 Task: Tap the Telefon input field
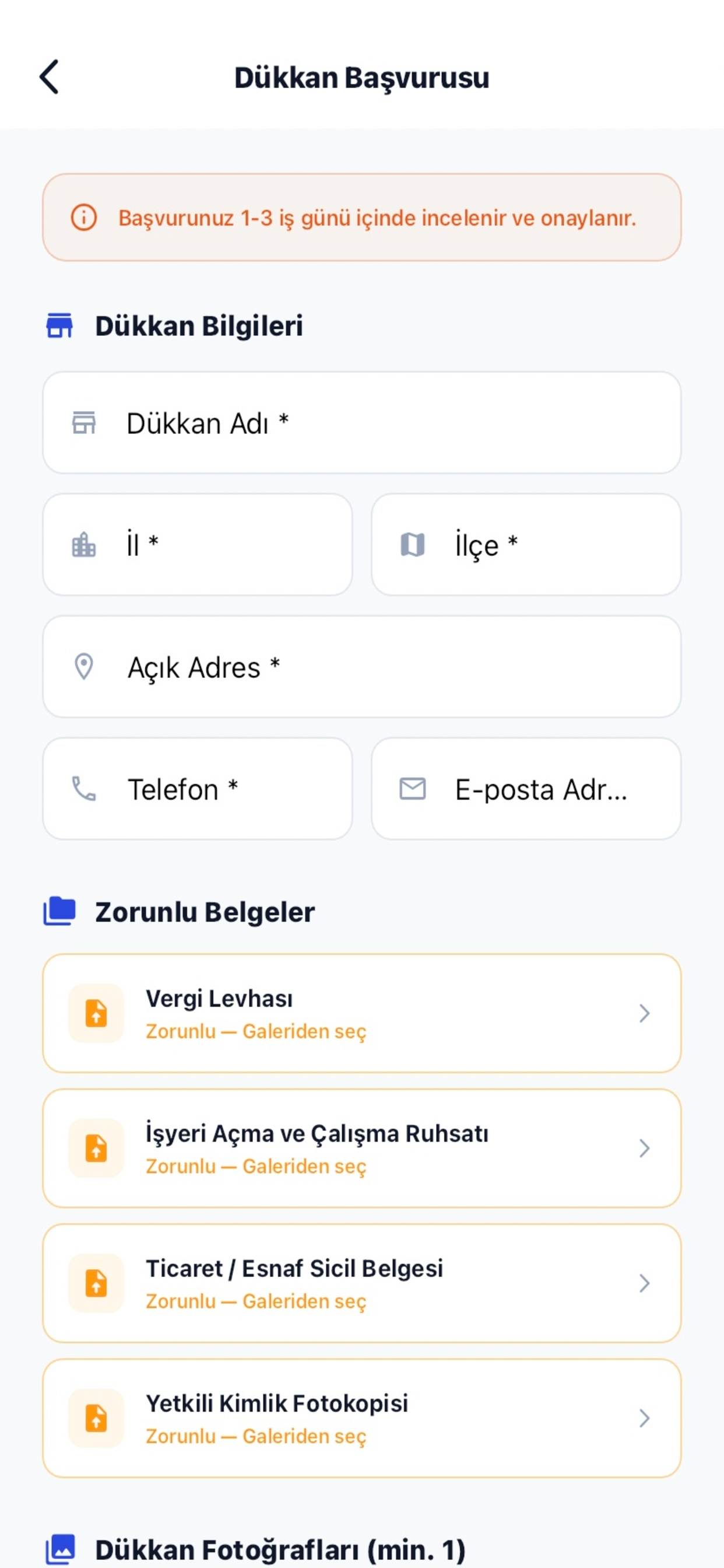197,788
